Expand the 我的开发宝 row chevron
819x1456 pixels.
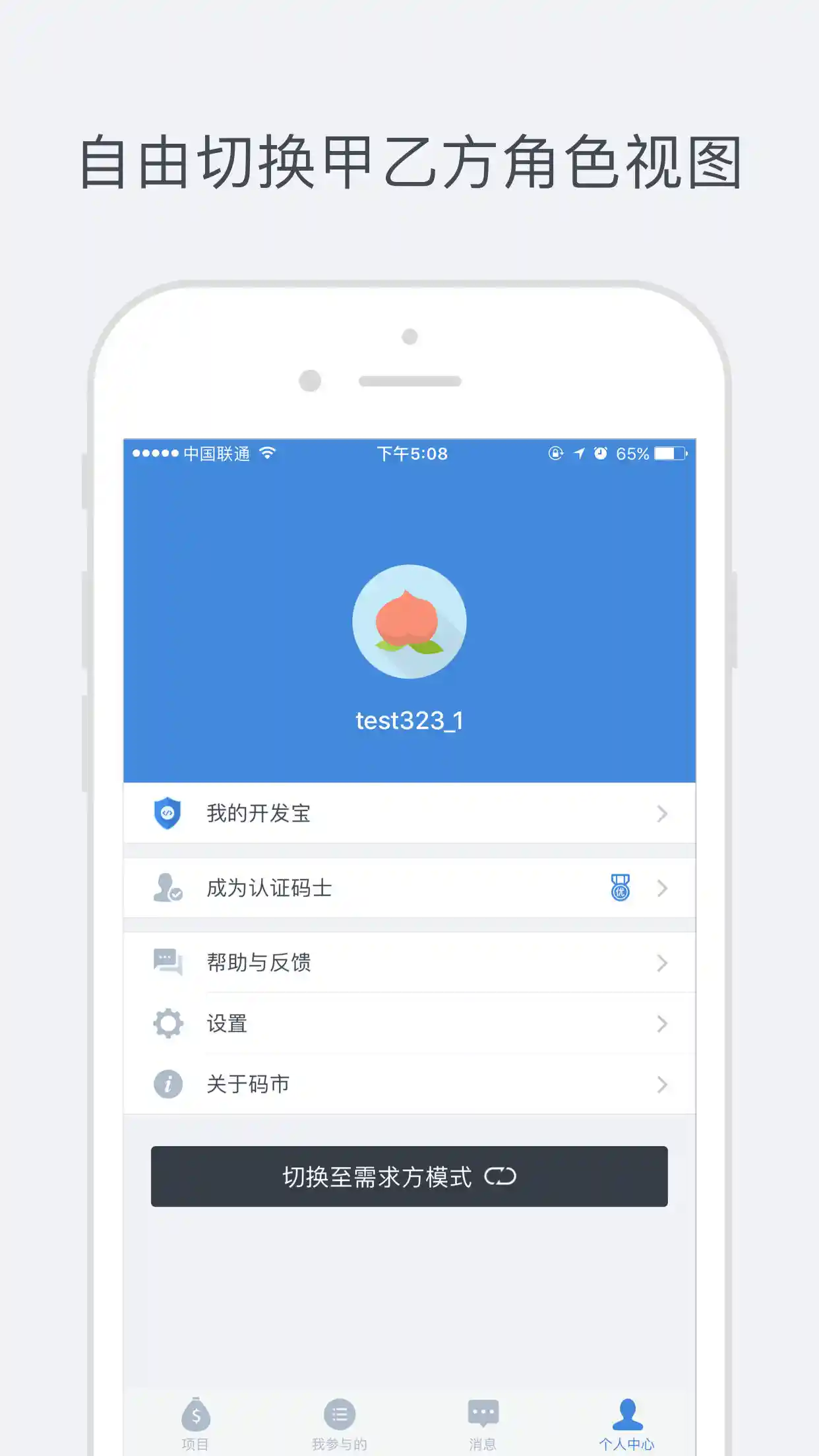coord(663,814)
